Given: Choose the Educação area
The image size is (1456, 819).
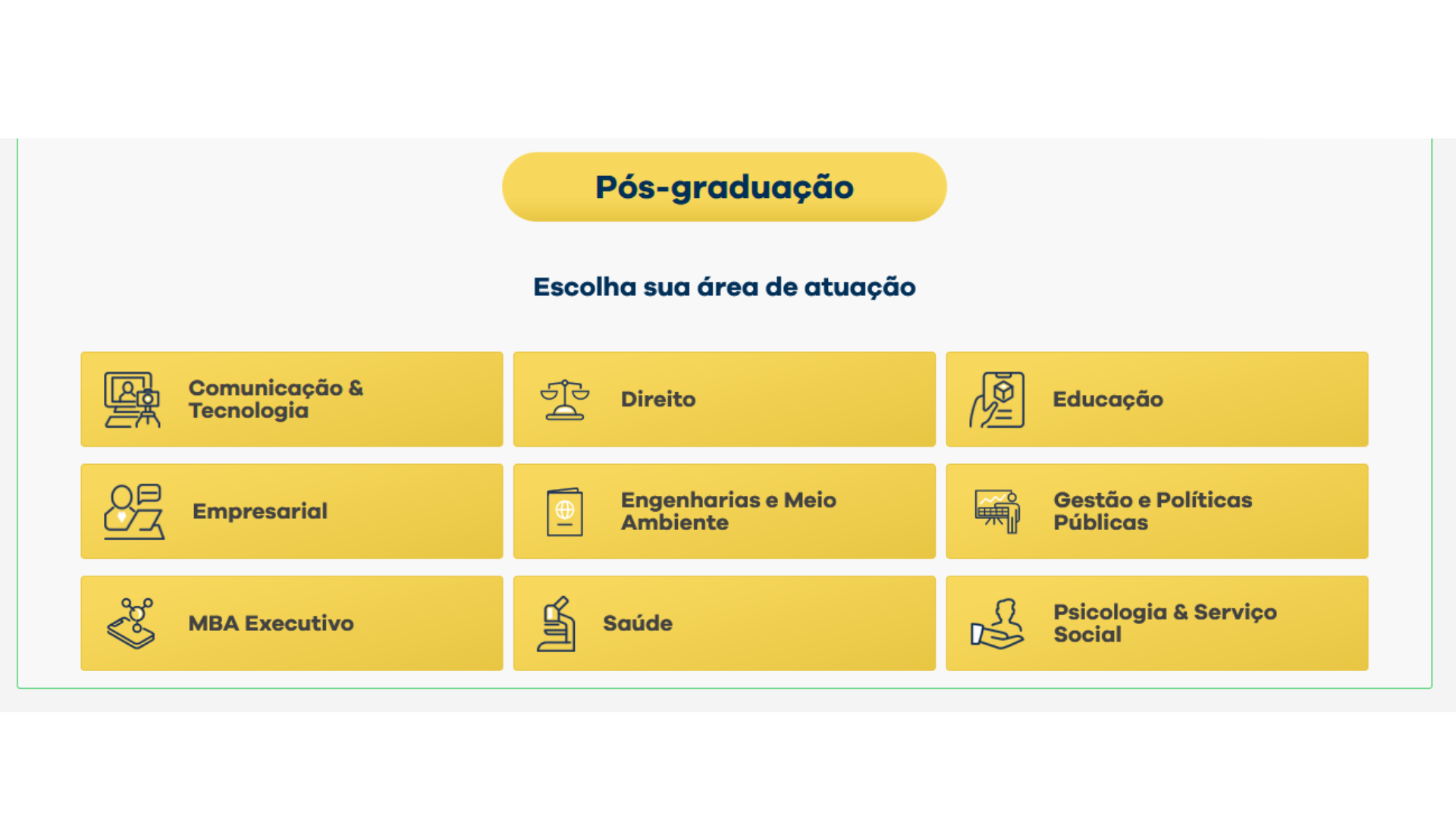Looking at the screenshot, I should click(1156, 399).
